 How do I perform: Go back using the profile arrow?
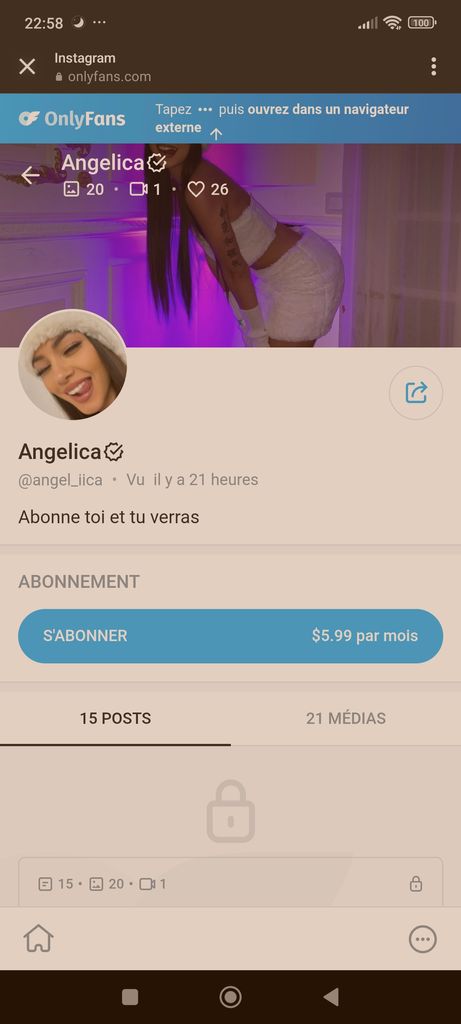pos(30,175)
